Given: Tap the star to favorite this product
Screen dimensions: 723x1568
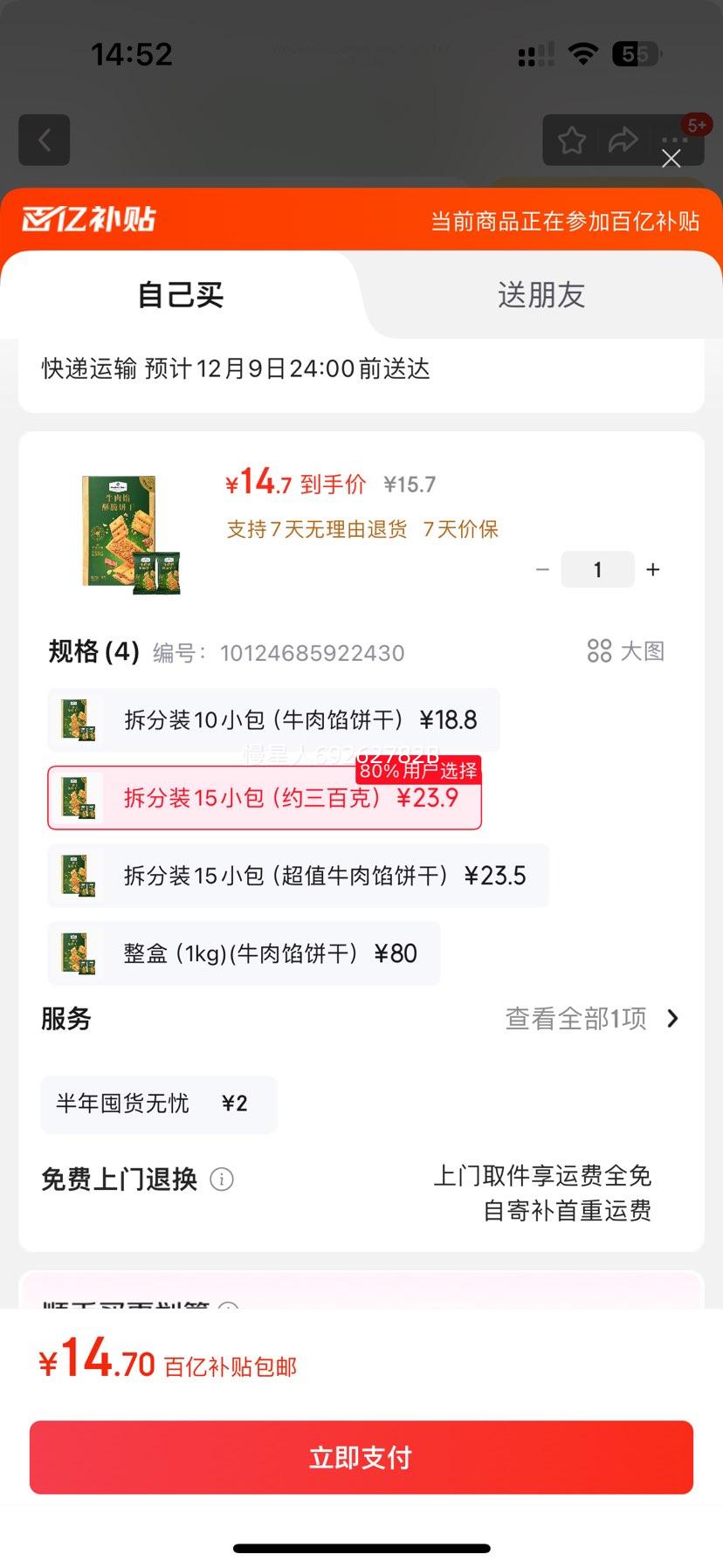Looking at the screenshot, I should [572, 140].
